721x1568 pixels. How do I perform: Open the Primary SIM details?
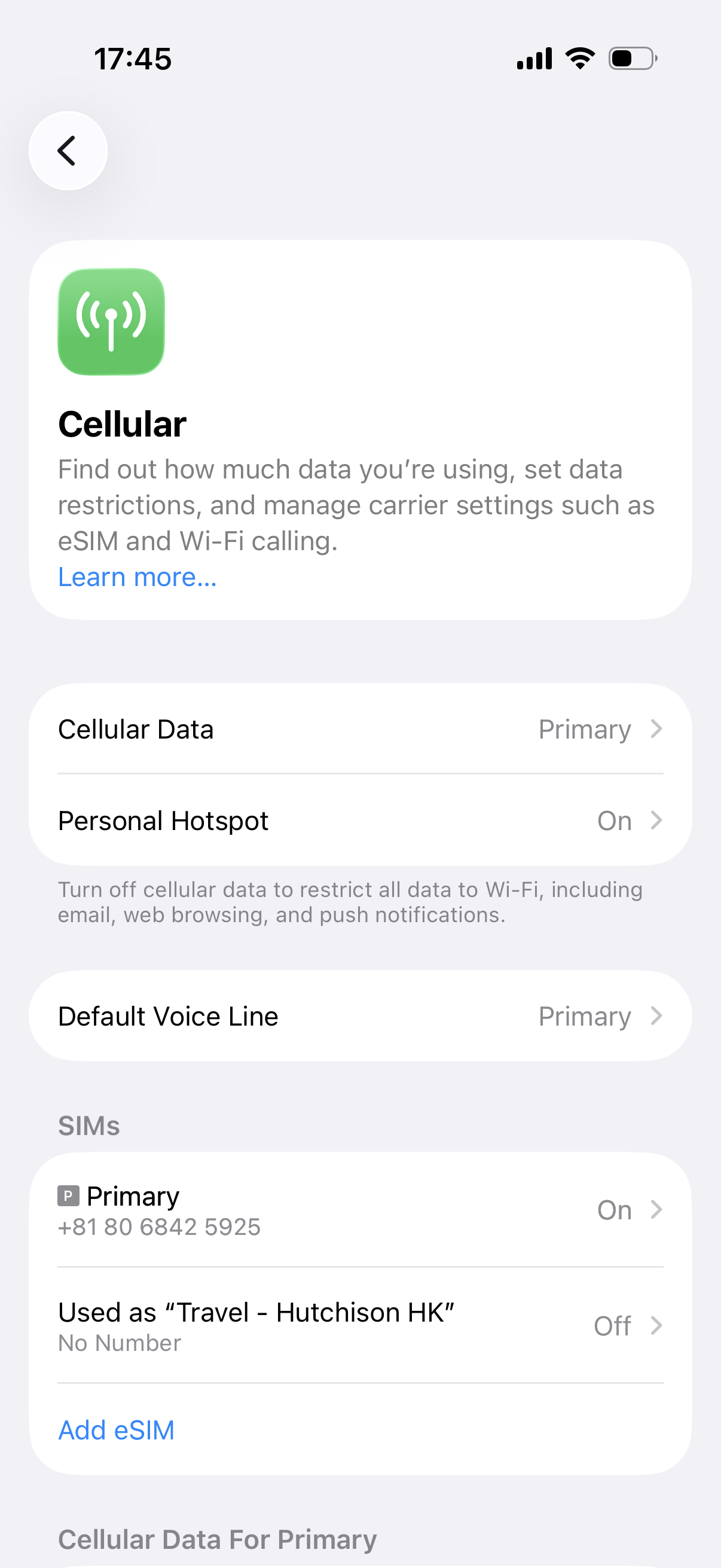(x=359, y=1209)
